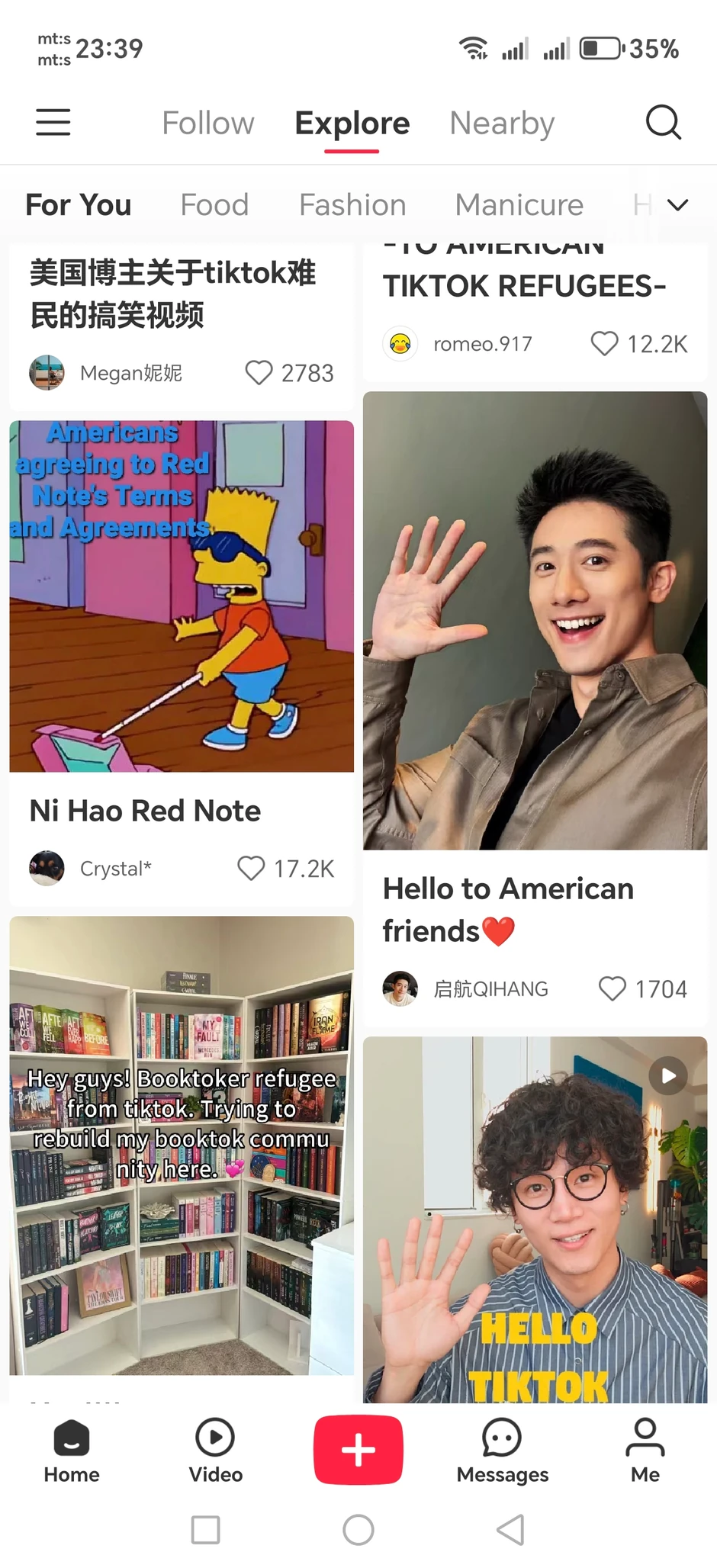Image resolution: width=717 pixels, height=1568 pixels.
Task: Open the Me profile section
Action: (x=645, y=1449)
